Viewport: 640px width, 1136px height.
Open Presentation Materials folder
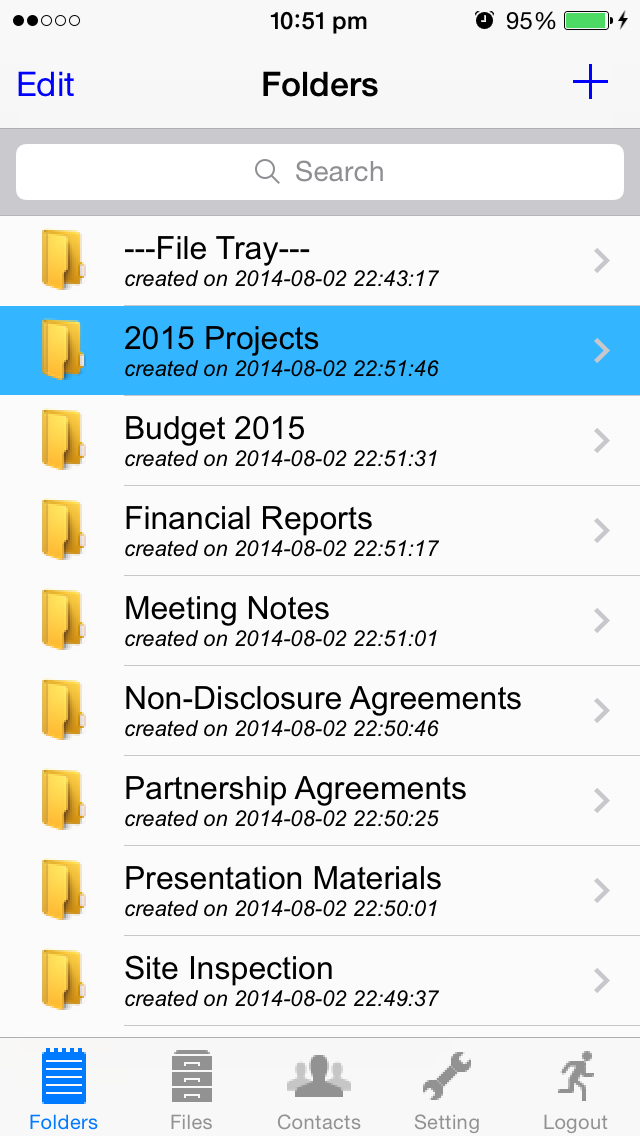click(320, 890)
